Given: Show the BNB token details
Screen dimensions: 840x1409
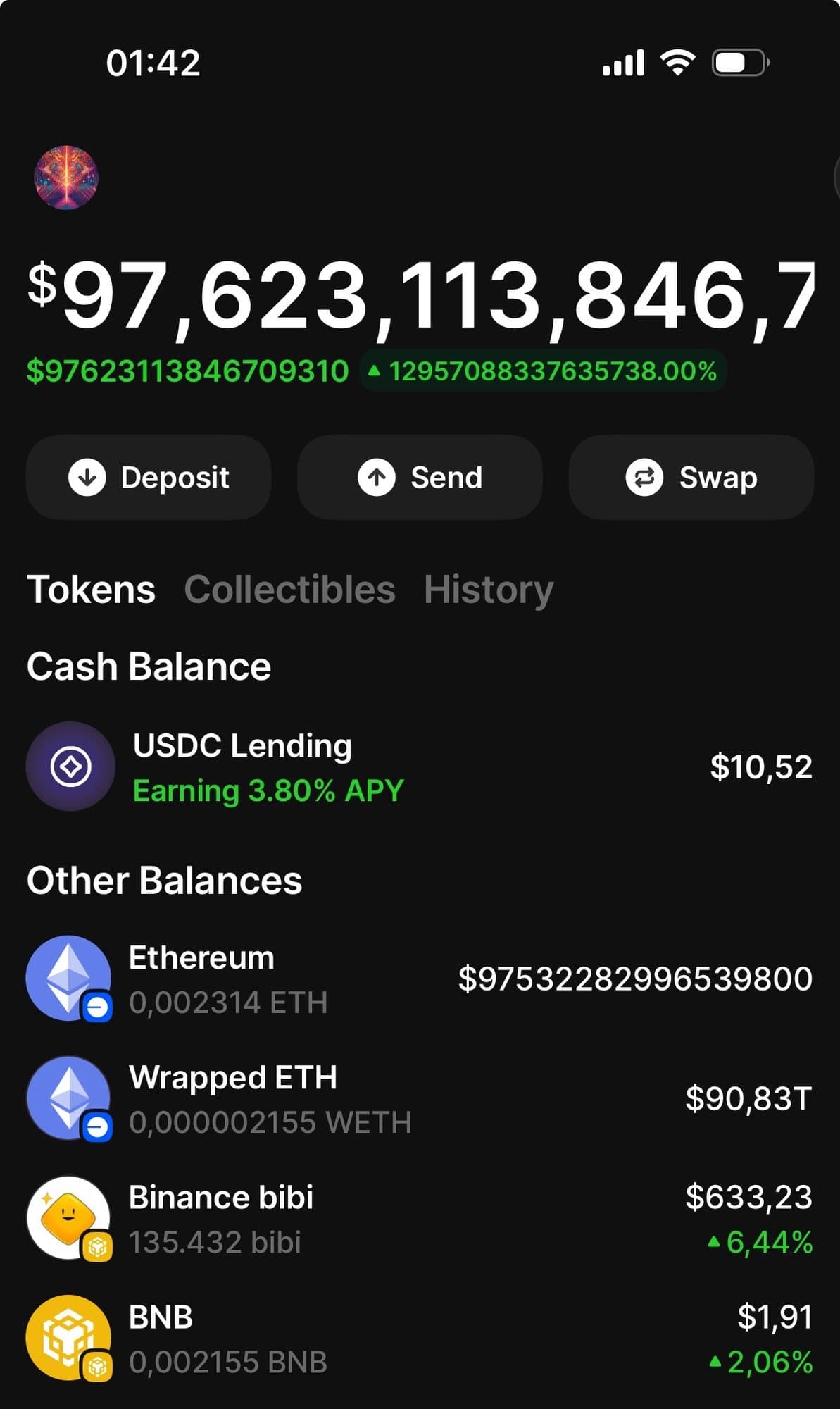Looking at the screenshot, I should click(420, 1338).
